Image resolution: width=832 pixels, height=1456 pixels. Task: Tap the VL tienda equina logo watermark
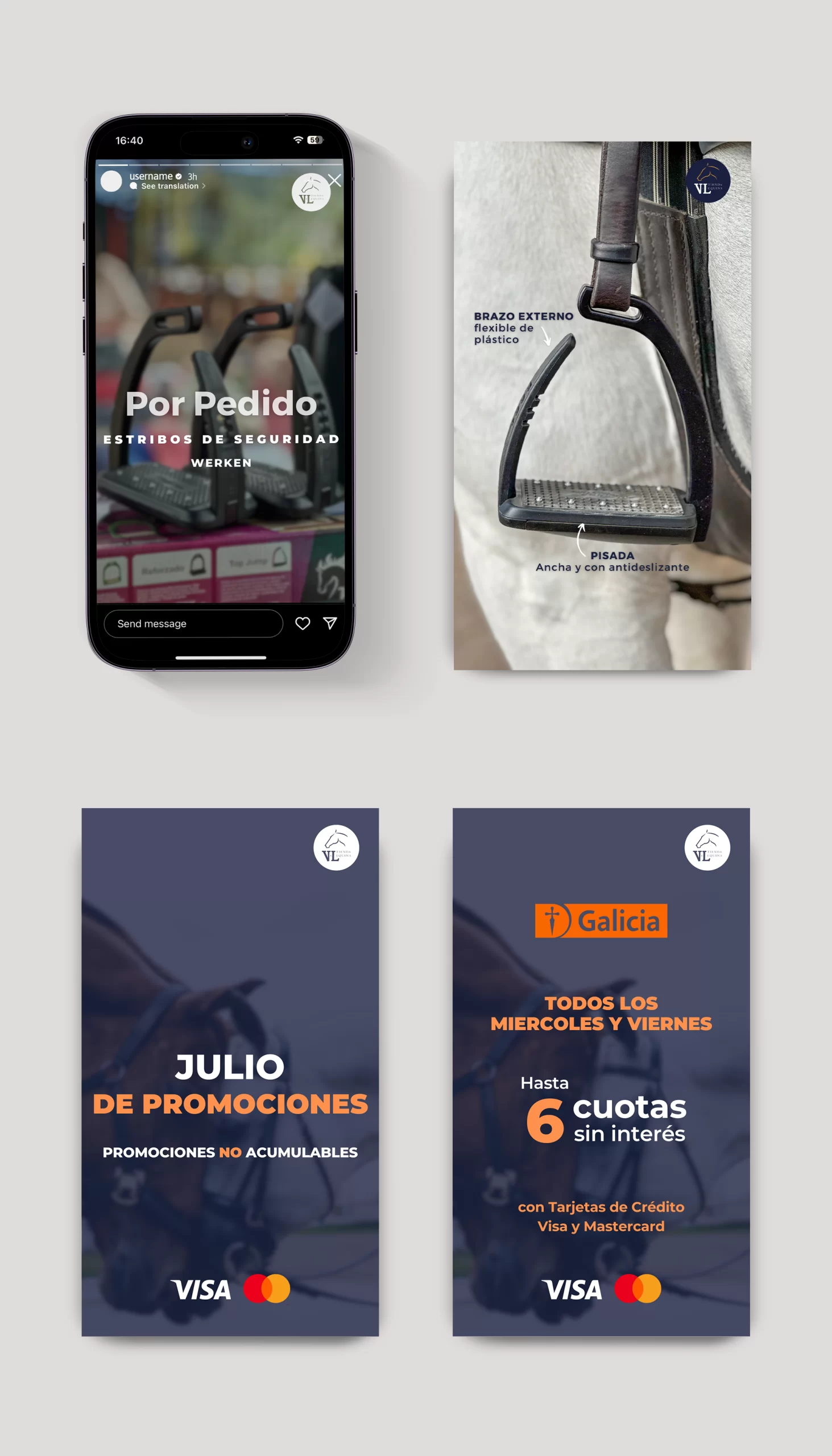[x=312, y=192]
